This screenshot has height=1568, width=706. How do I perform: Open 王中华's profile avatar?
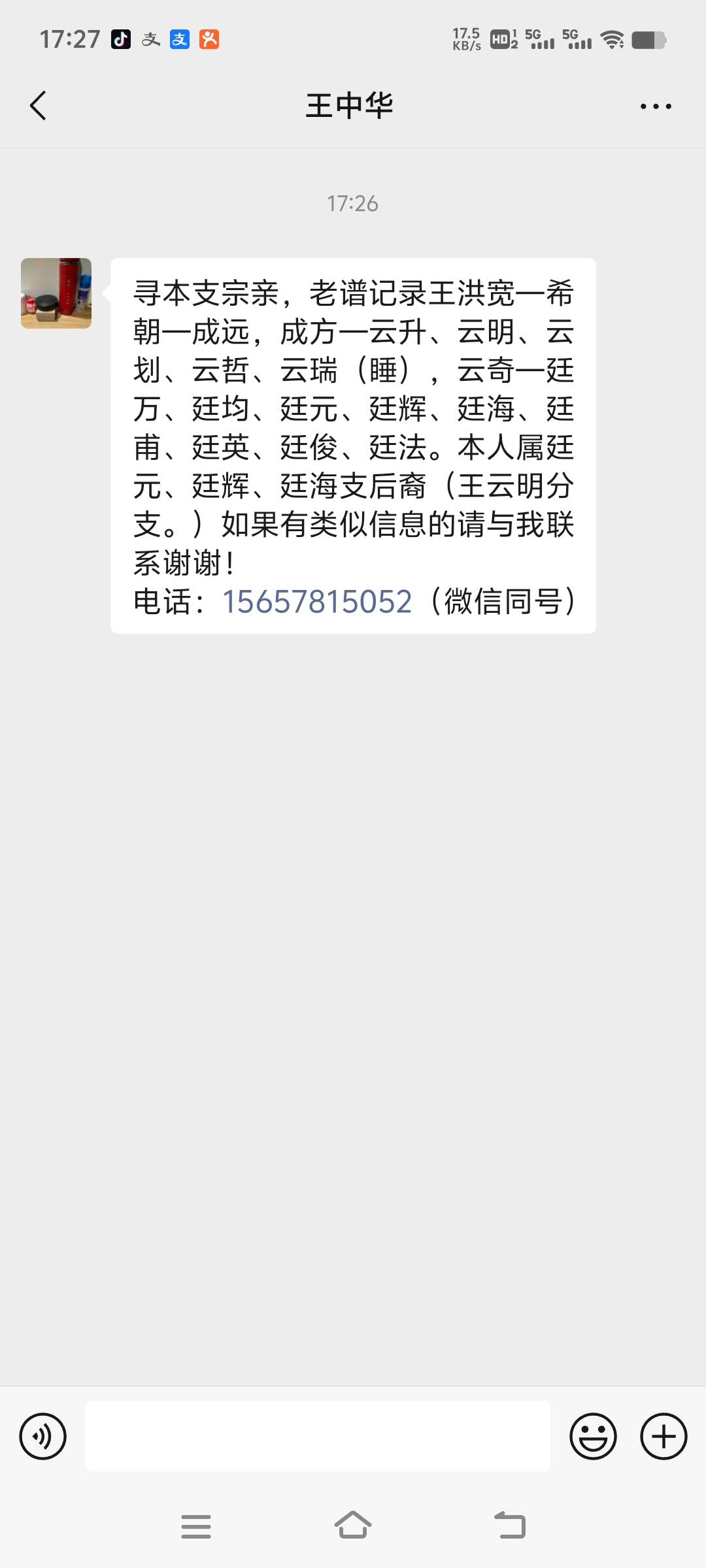click(x=56, y=293)
